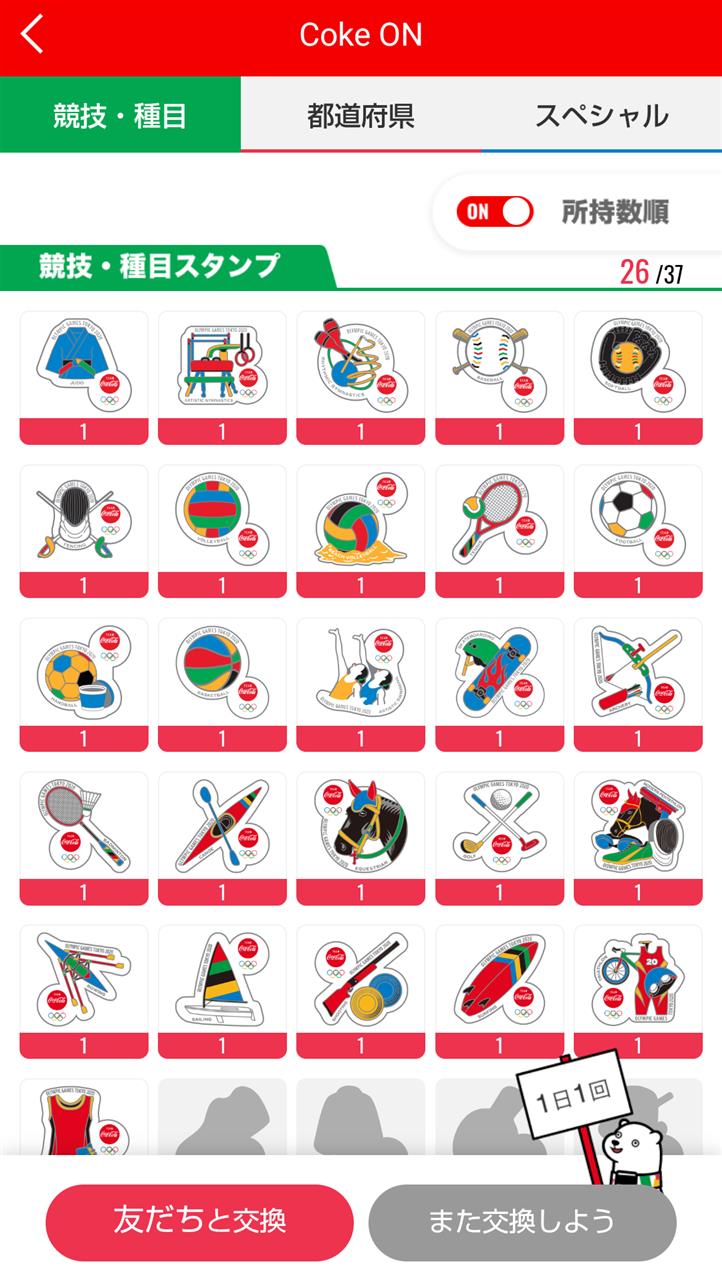Open the Beach Volleyball stamp

360,520
